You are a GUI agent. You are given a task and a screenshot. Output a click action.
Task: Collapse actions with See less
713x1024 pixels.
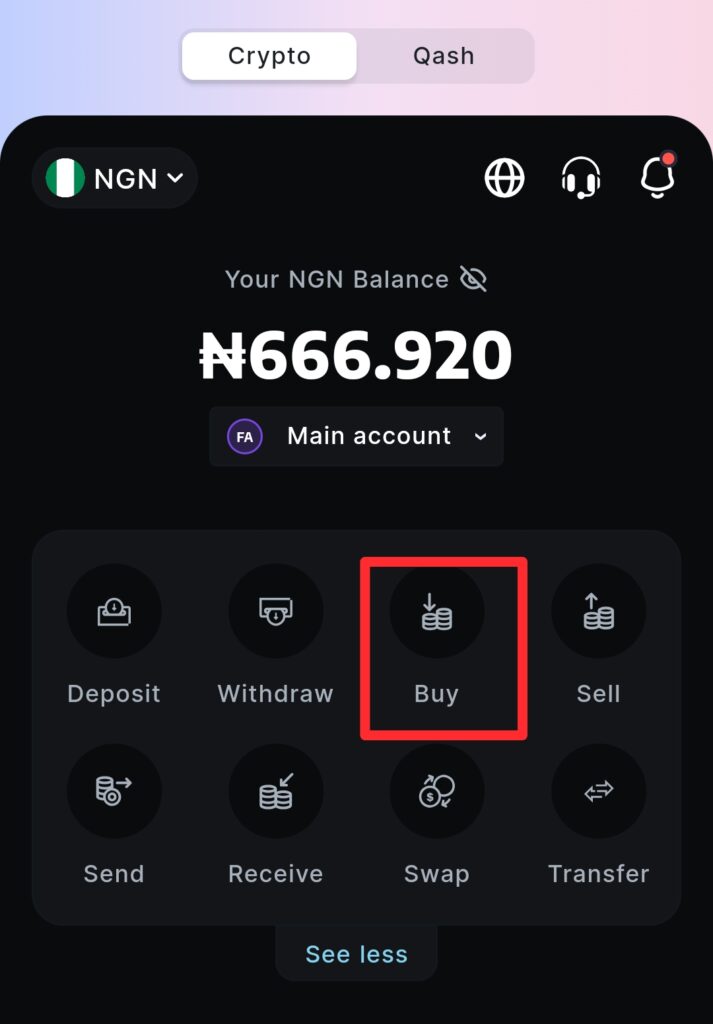click(356, 954)
